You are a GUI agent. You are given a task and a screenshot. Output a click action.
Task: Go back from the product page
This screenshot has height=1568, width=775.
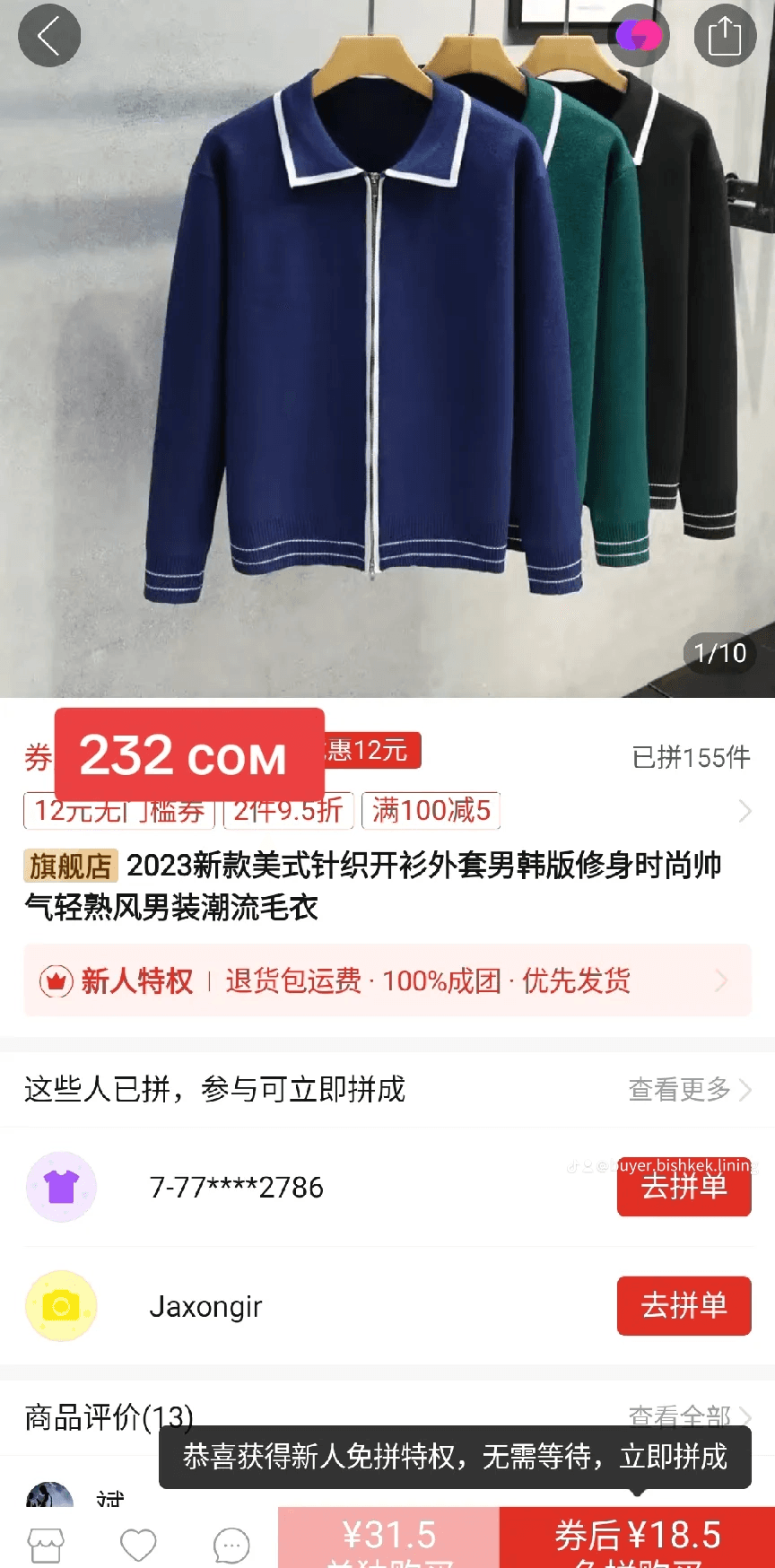click(49, 36)
